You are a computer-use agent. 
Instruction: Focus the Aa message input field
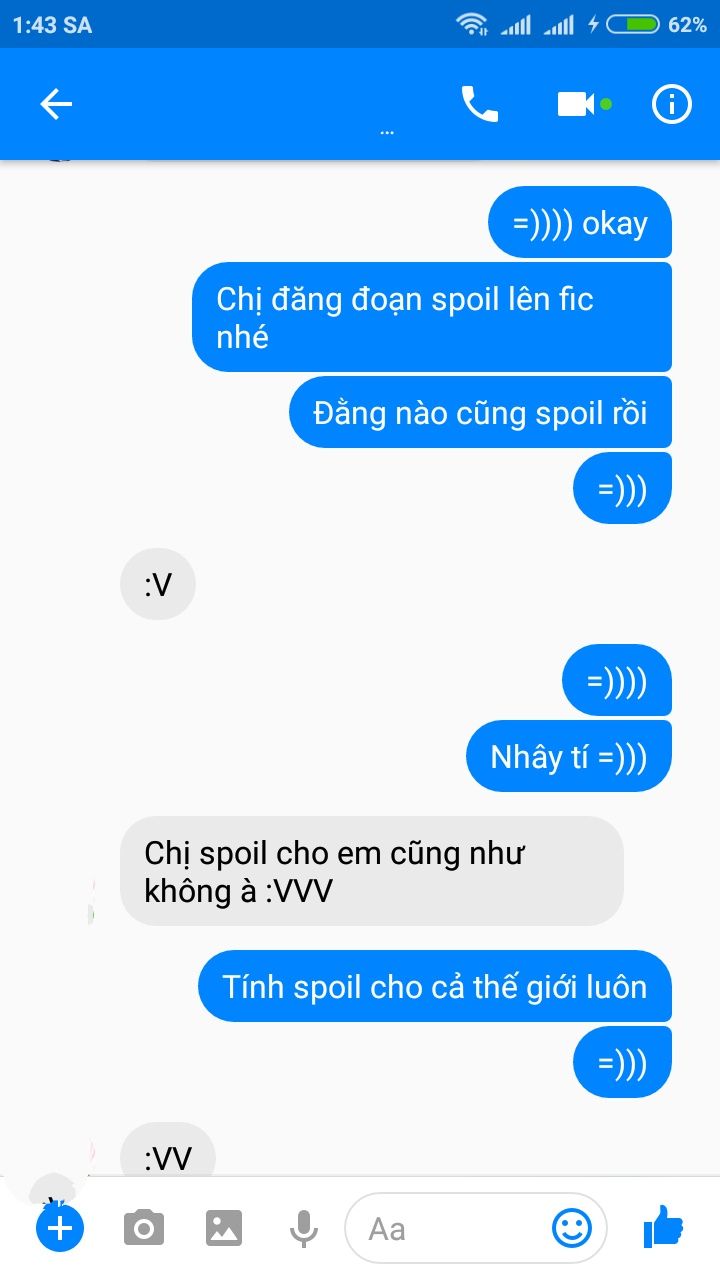(x=450, y=1228)
